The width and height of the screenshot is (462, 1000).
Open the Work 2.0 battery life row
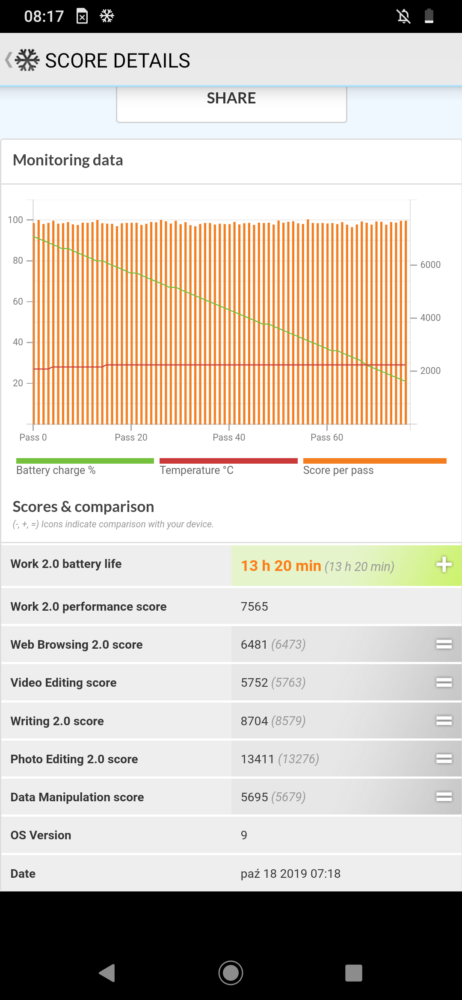point(231,565)
